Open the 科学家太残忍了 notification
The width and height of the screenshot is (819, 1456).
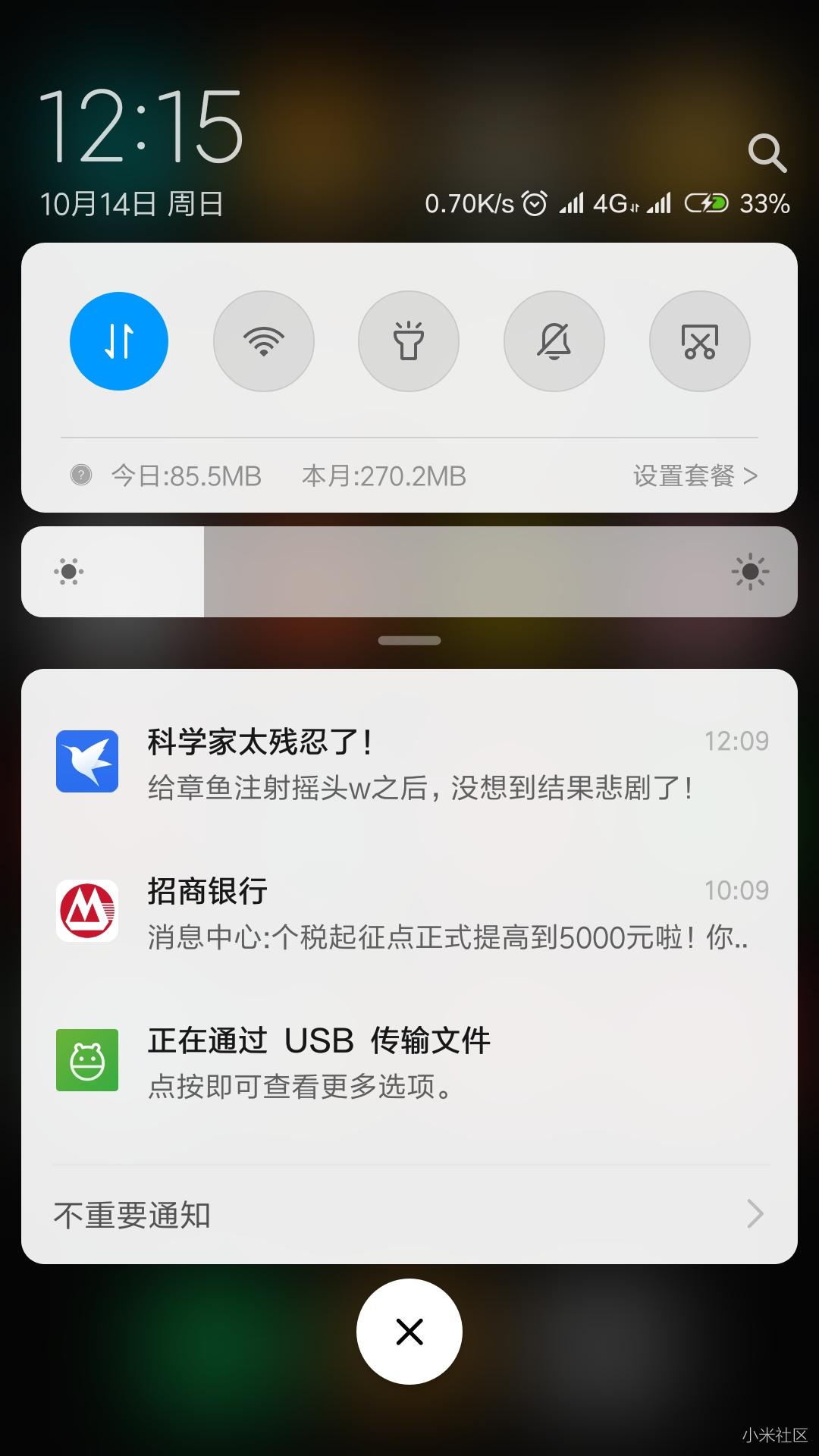(x=409, y=764)
